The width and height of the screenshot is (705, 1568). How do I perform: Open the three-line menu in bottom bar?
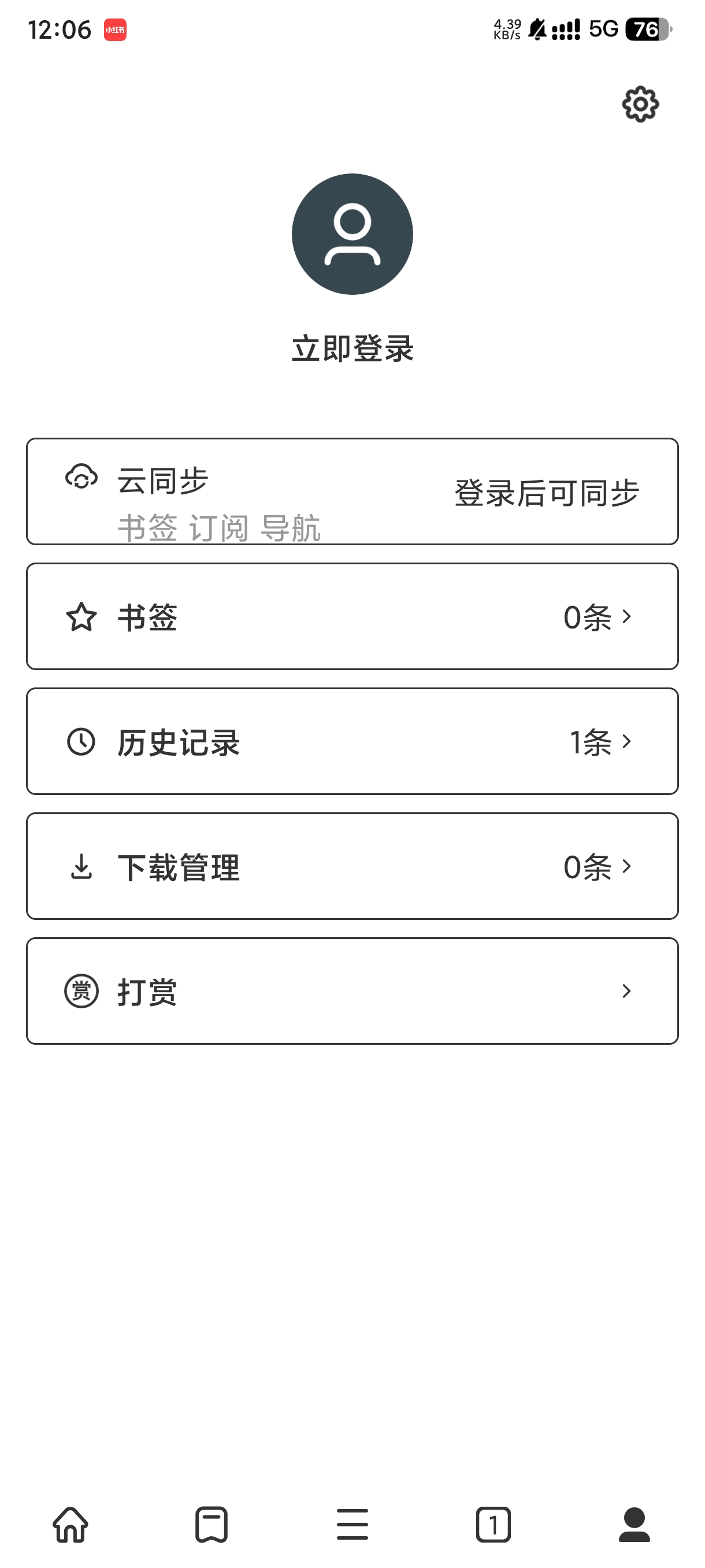(x=352, y=1524)
